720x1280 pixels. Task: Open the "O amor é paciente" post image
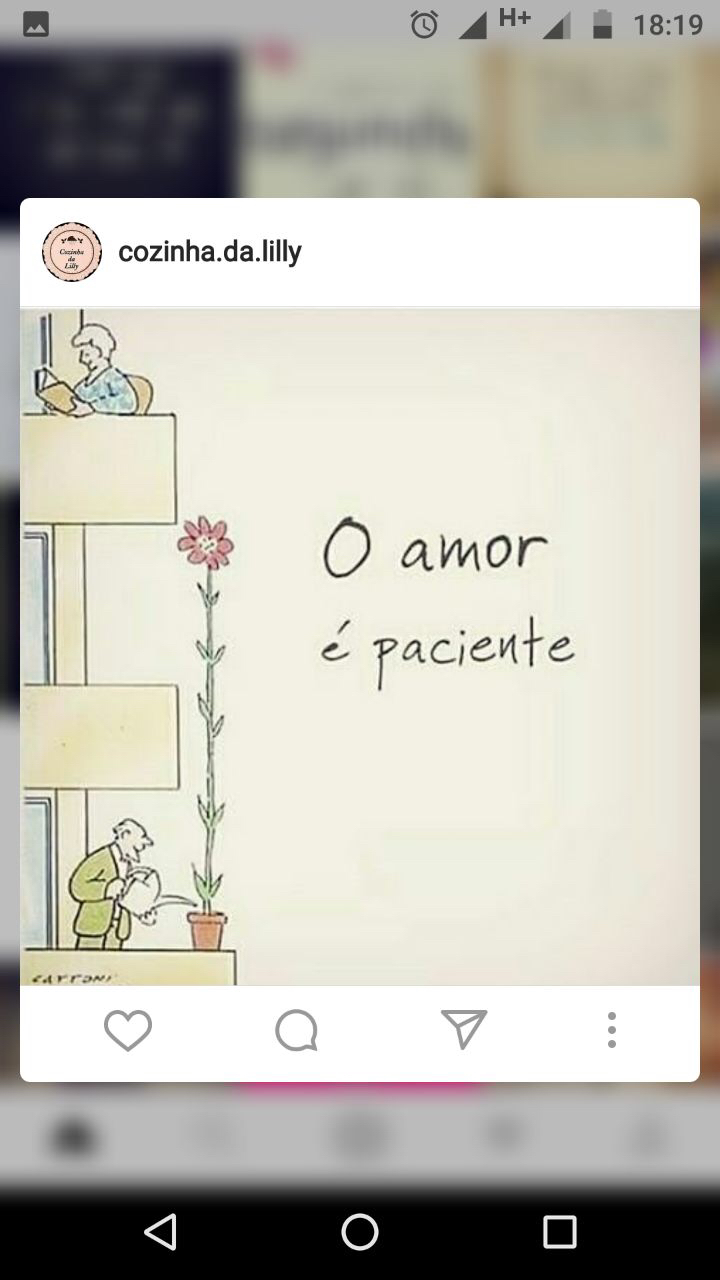coord(360,646)
